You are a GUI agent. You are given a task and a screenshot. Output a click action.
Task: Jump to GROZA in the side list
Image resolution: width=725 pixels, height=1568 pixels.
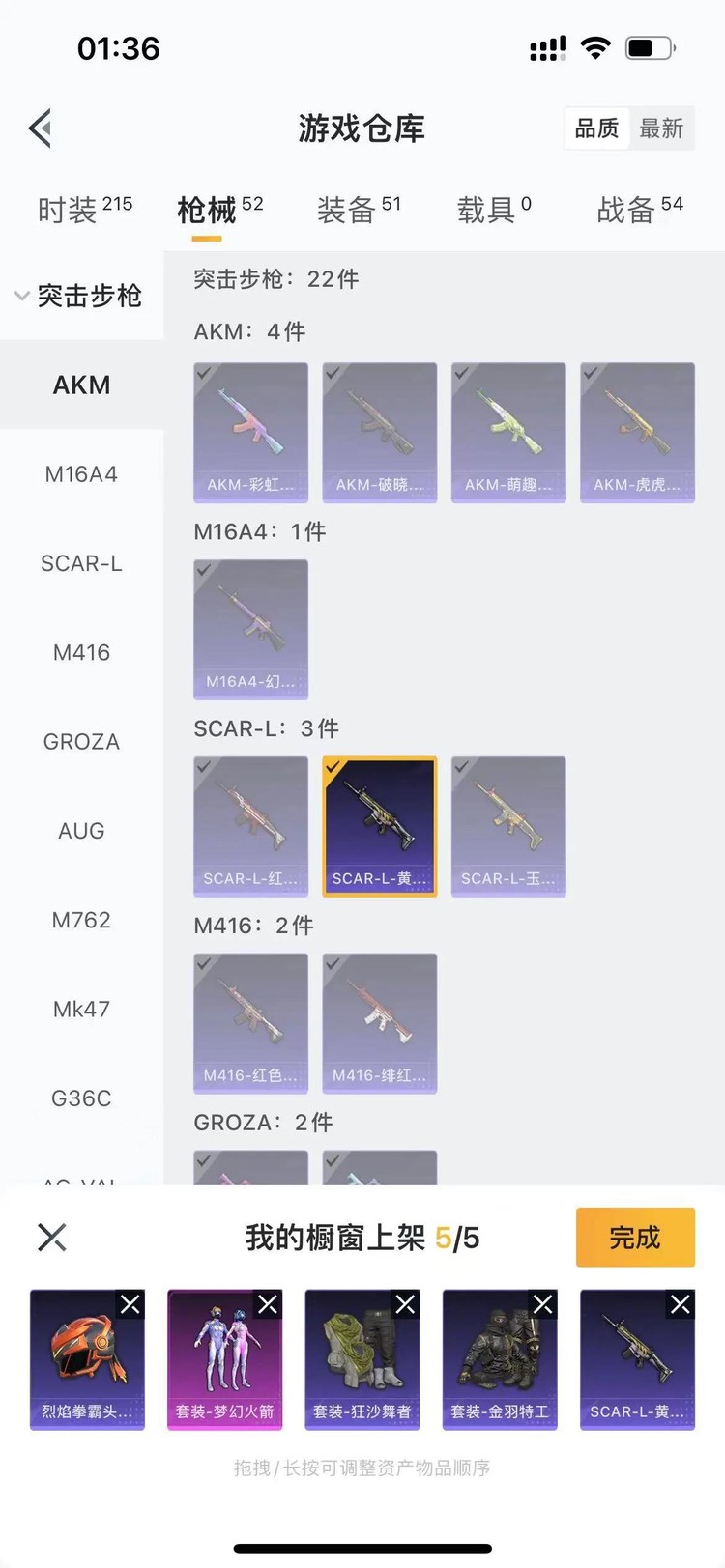coord(81,742)
